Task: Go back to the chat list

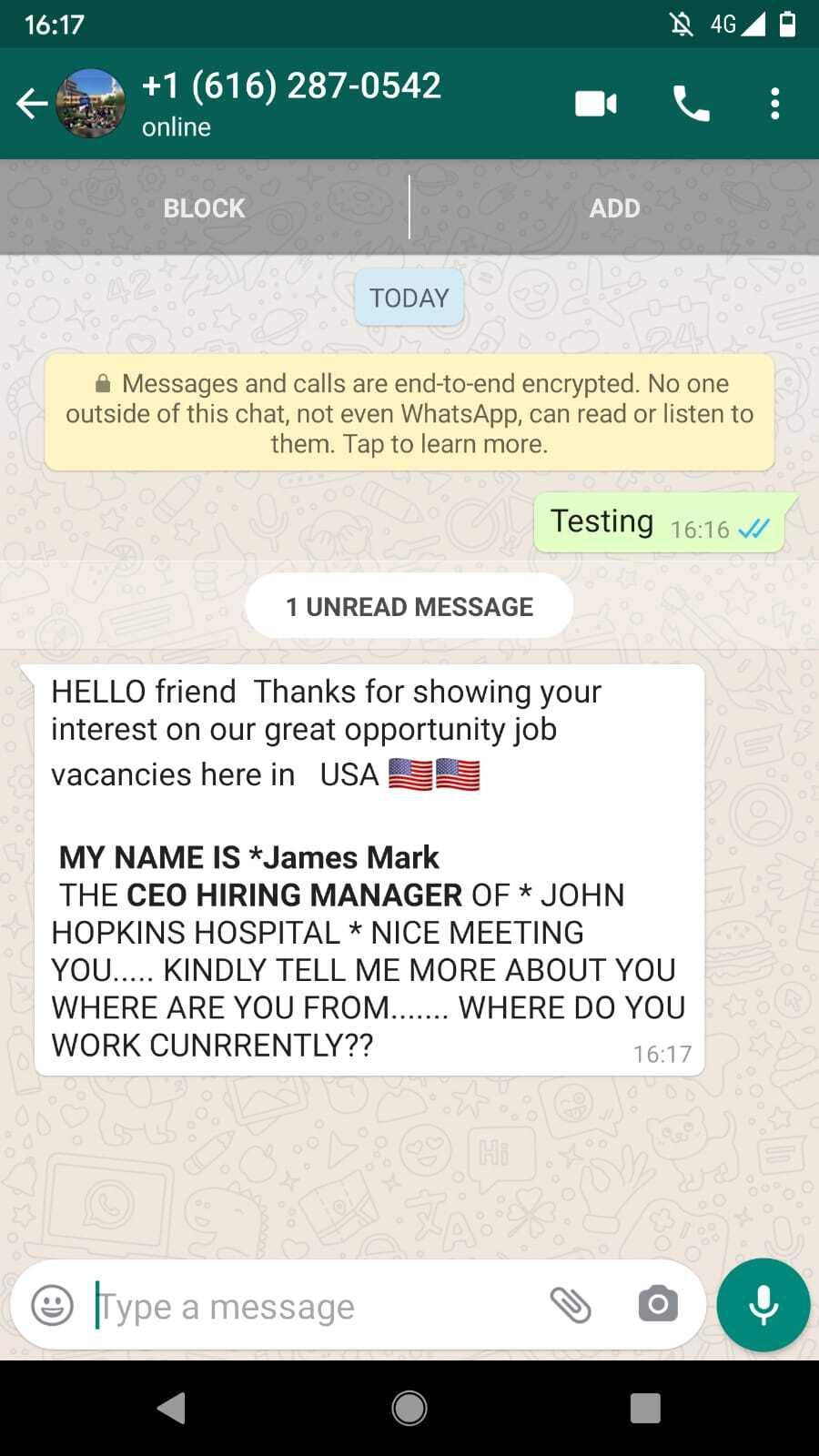Action: 32,104
